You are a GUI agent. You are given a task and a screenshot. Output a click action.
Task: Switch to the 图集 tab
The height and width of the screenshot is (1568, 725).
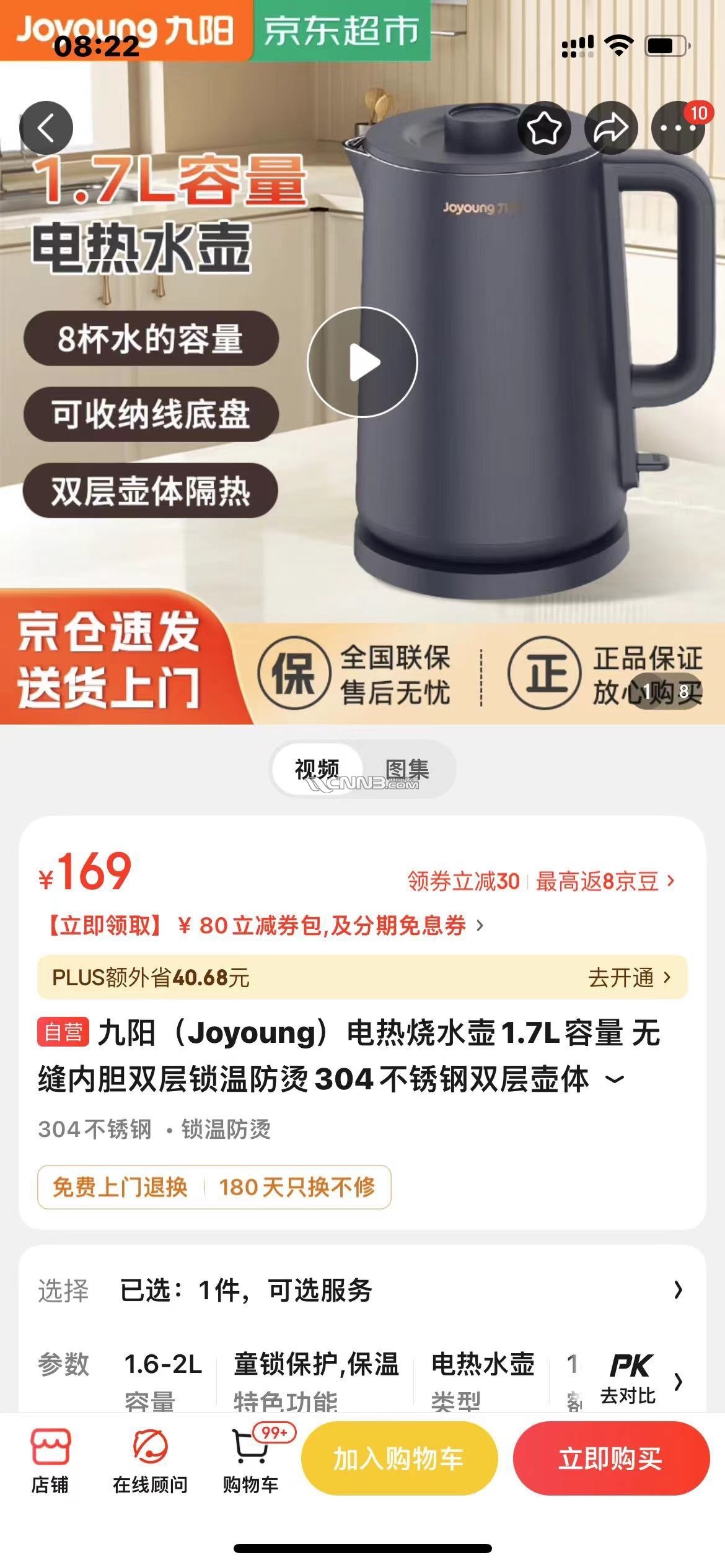point(407,769)
